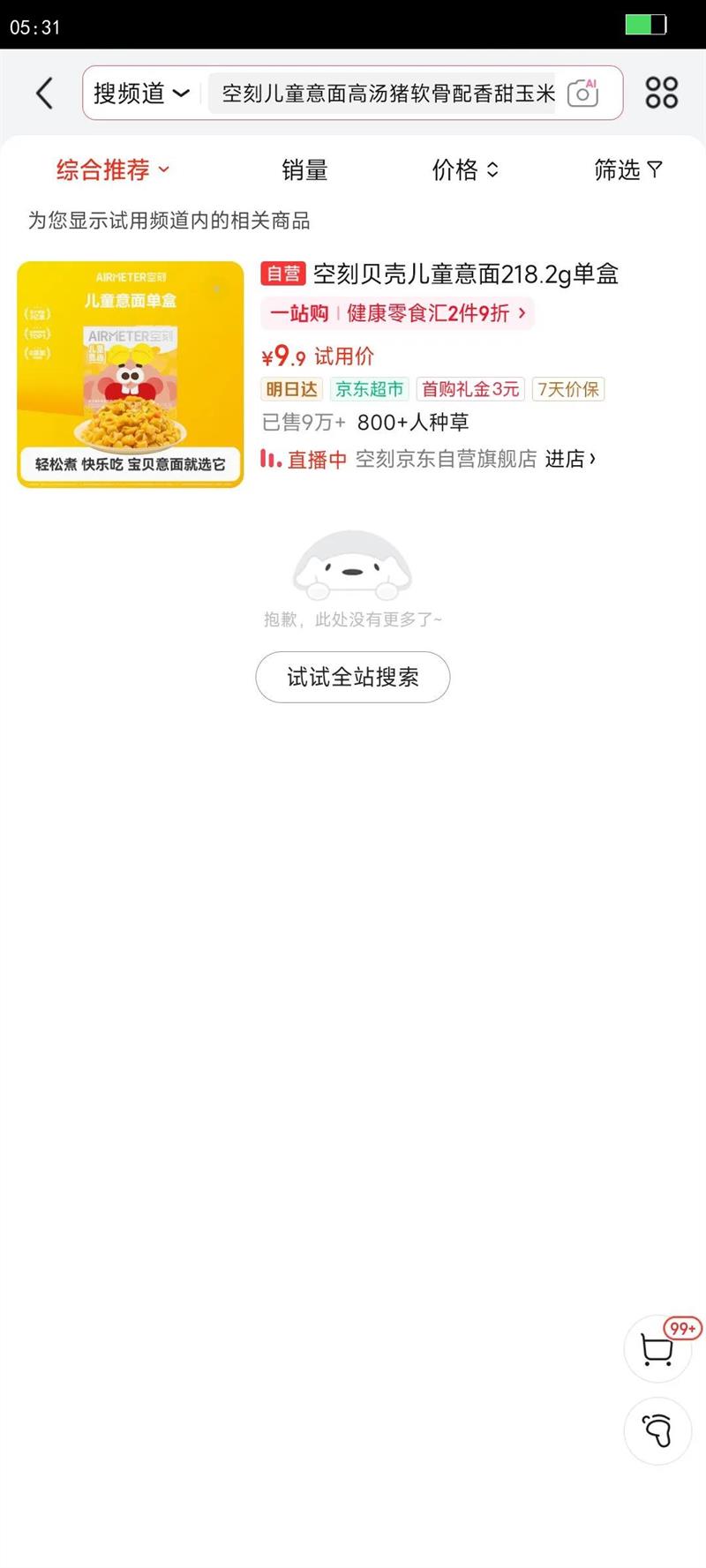This screenshot has width=706, height=1568.
Task: Tap the 京东超市 badge
Action: click(368, 388)
